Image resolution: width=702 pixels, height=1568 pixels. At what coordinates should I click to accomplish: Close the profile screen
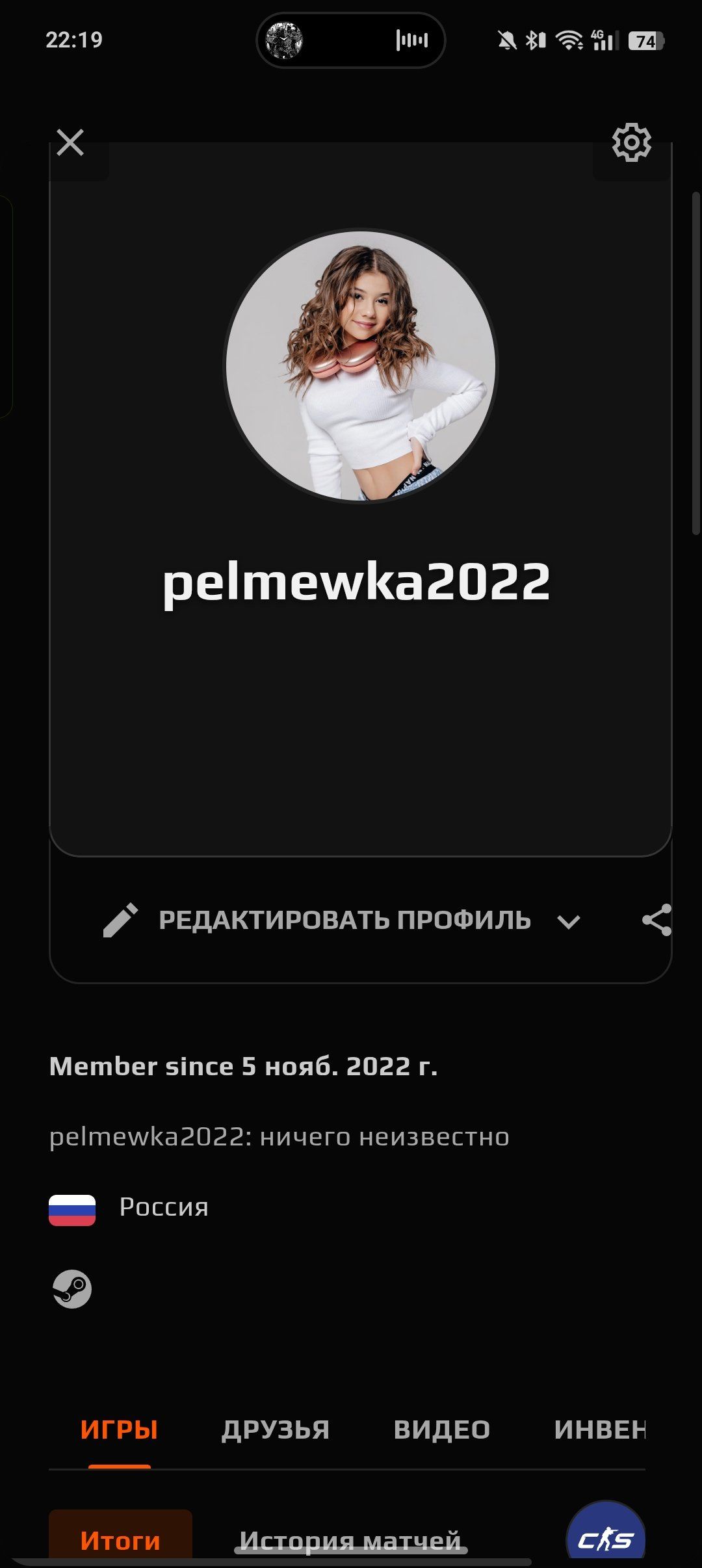pos(70,142)
